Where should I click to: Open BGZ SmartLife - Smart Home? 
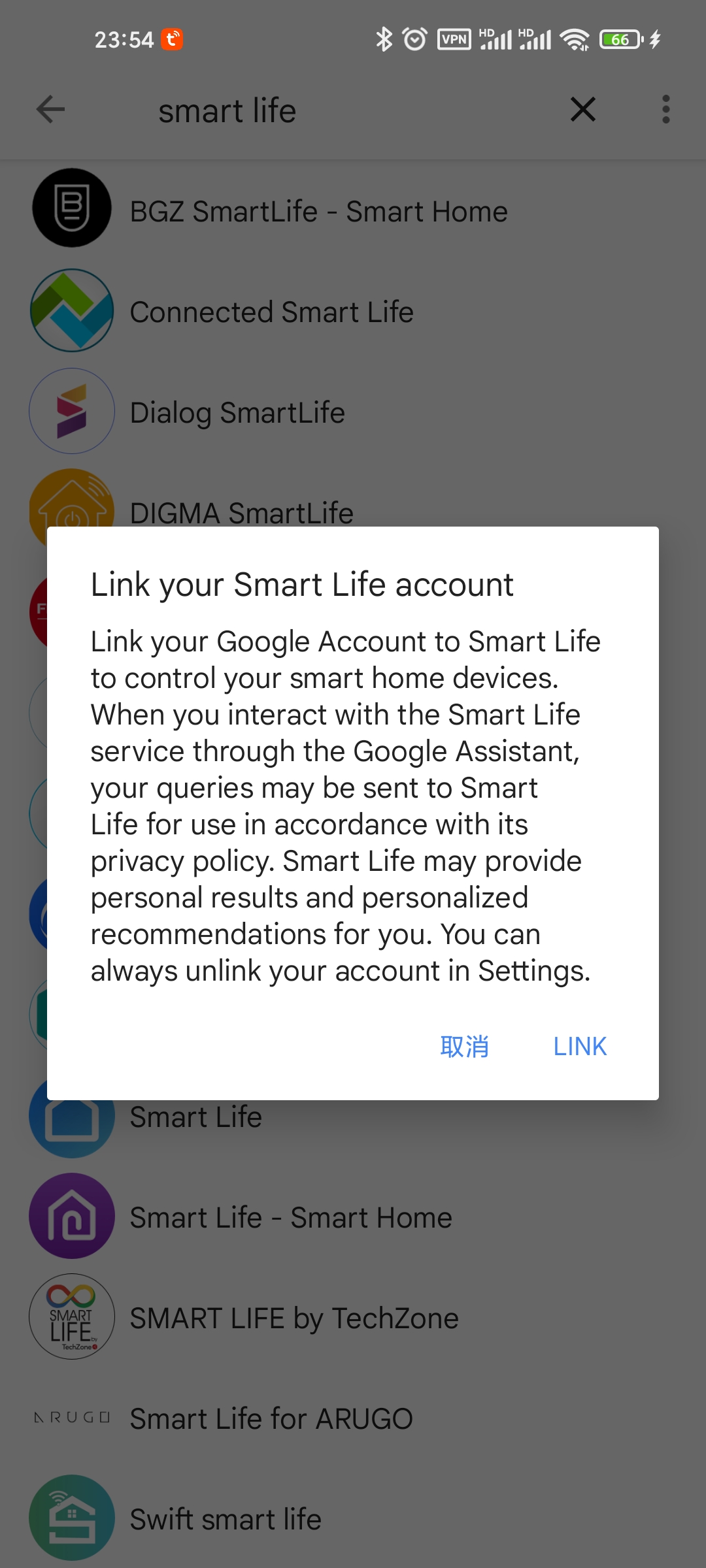point(318,212)
